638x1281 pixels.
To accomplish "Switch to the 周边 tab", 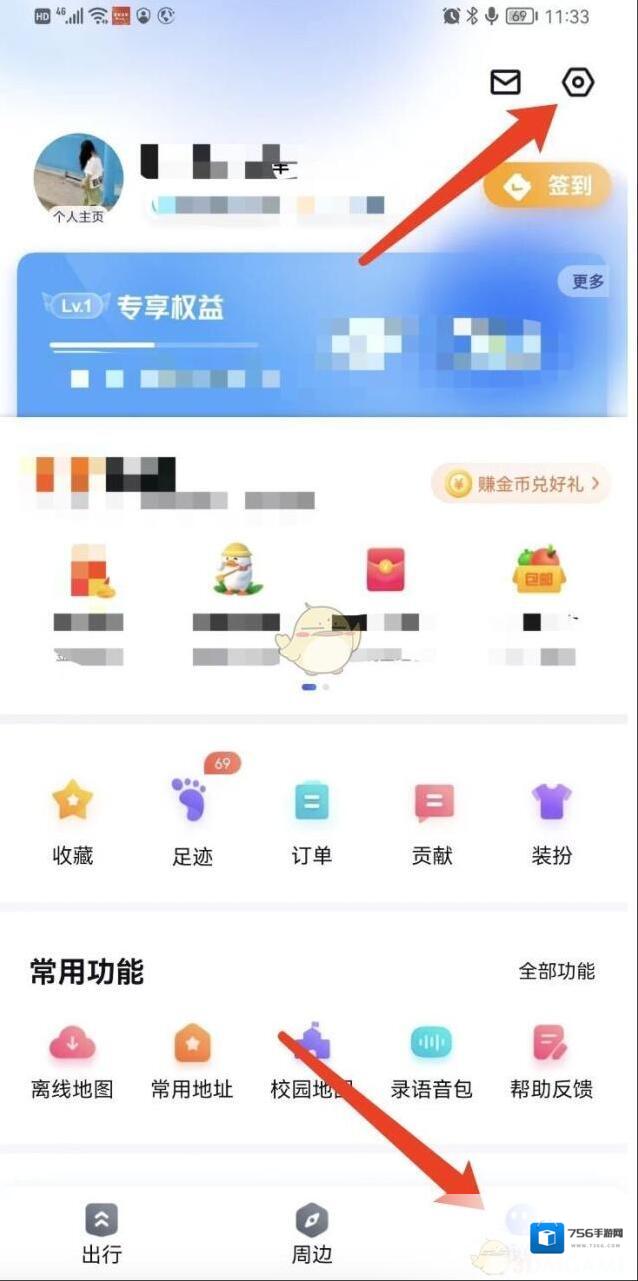I will pos(311,1233).
